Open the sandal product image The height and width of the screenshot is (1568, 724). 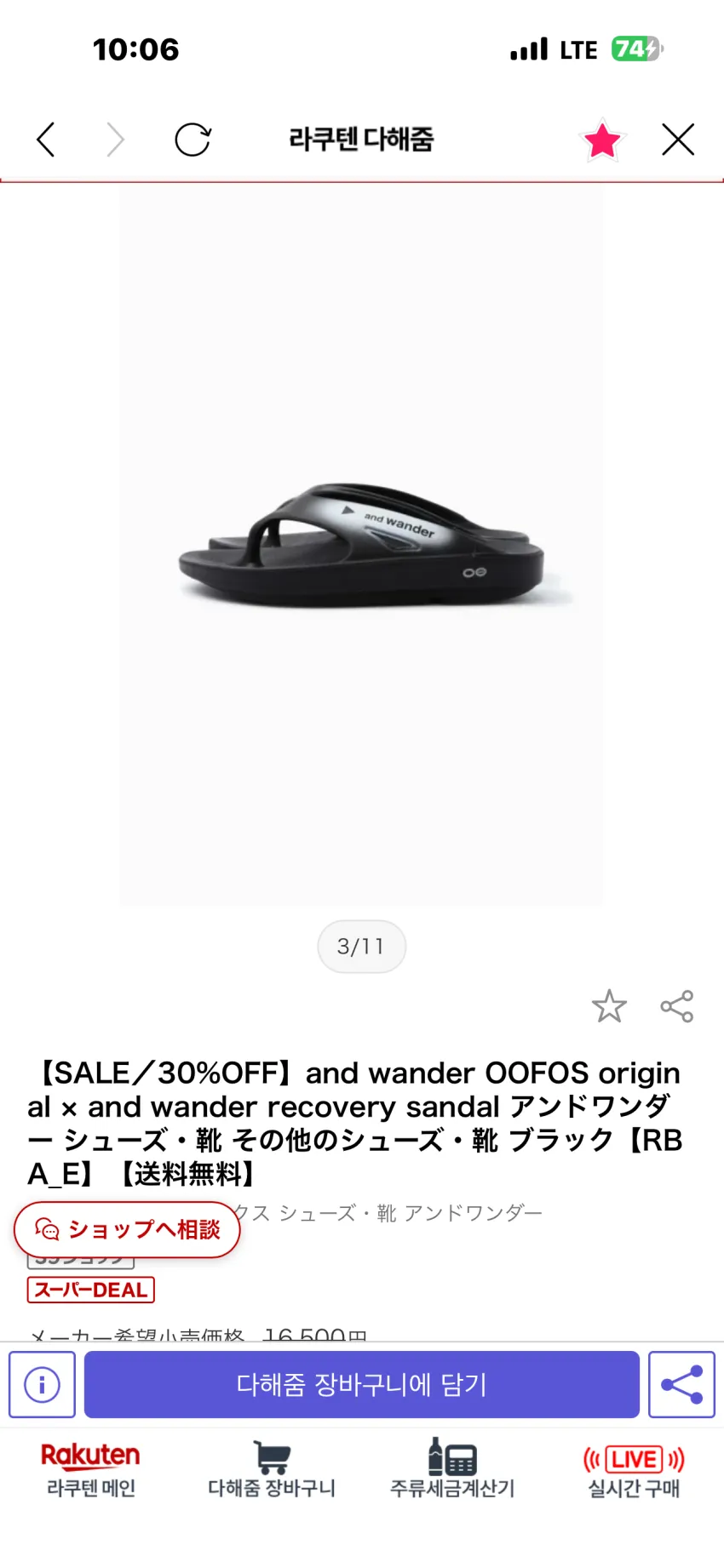tap(361, 546)
